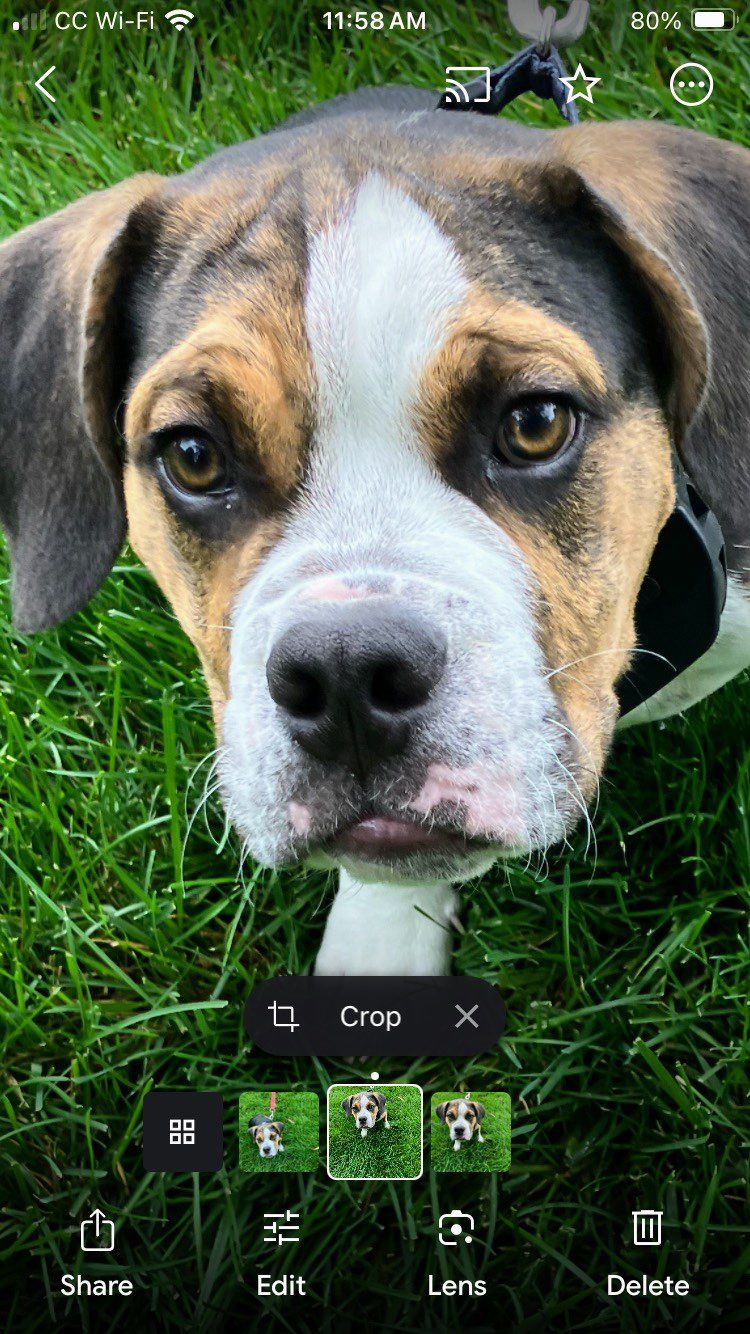The width and height of the screenshot is (750, 1334).
Task: Cast this photo to a device
Action: [467, 85]
